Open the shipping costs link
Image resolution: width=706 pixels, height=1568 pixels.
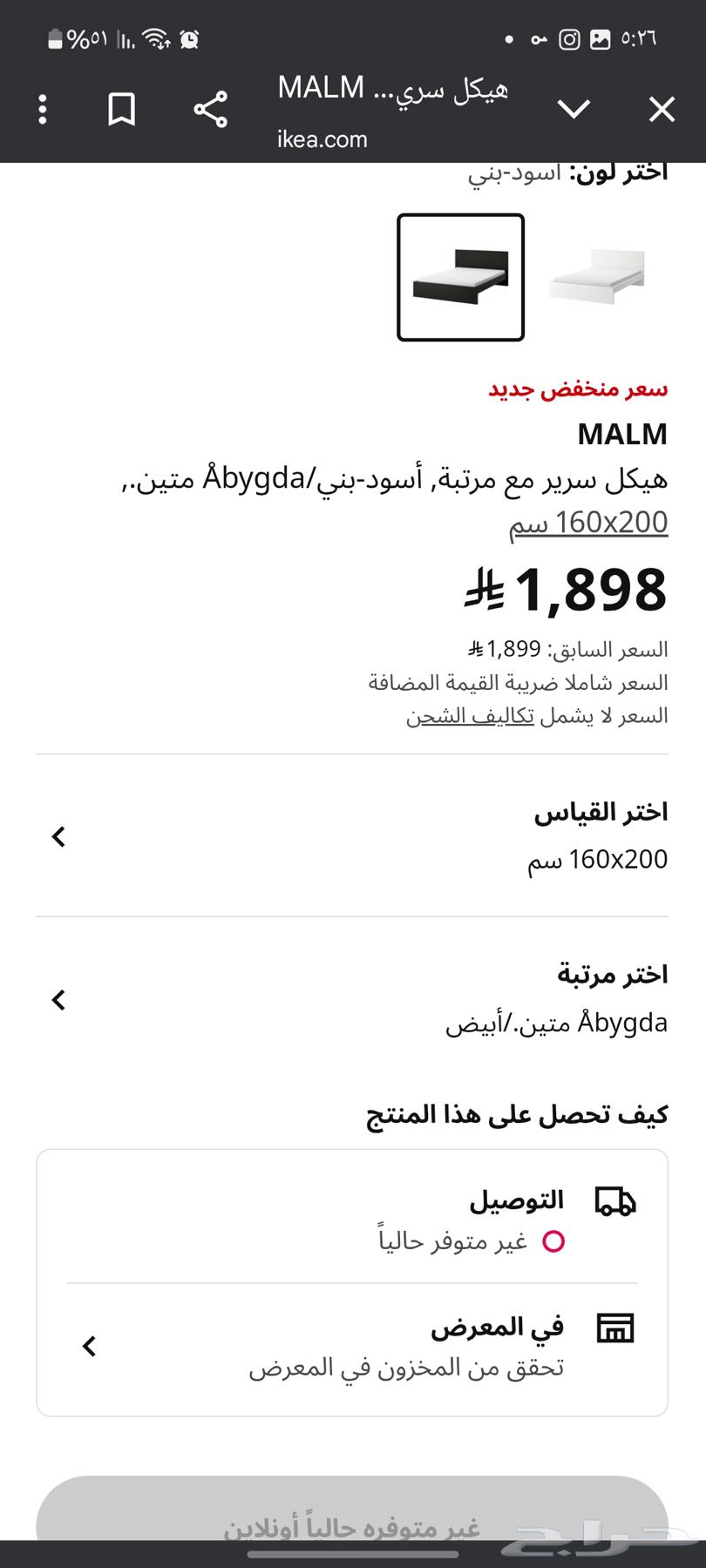(471, 716)
